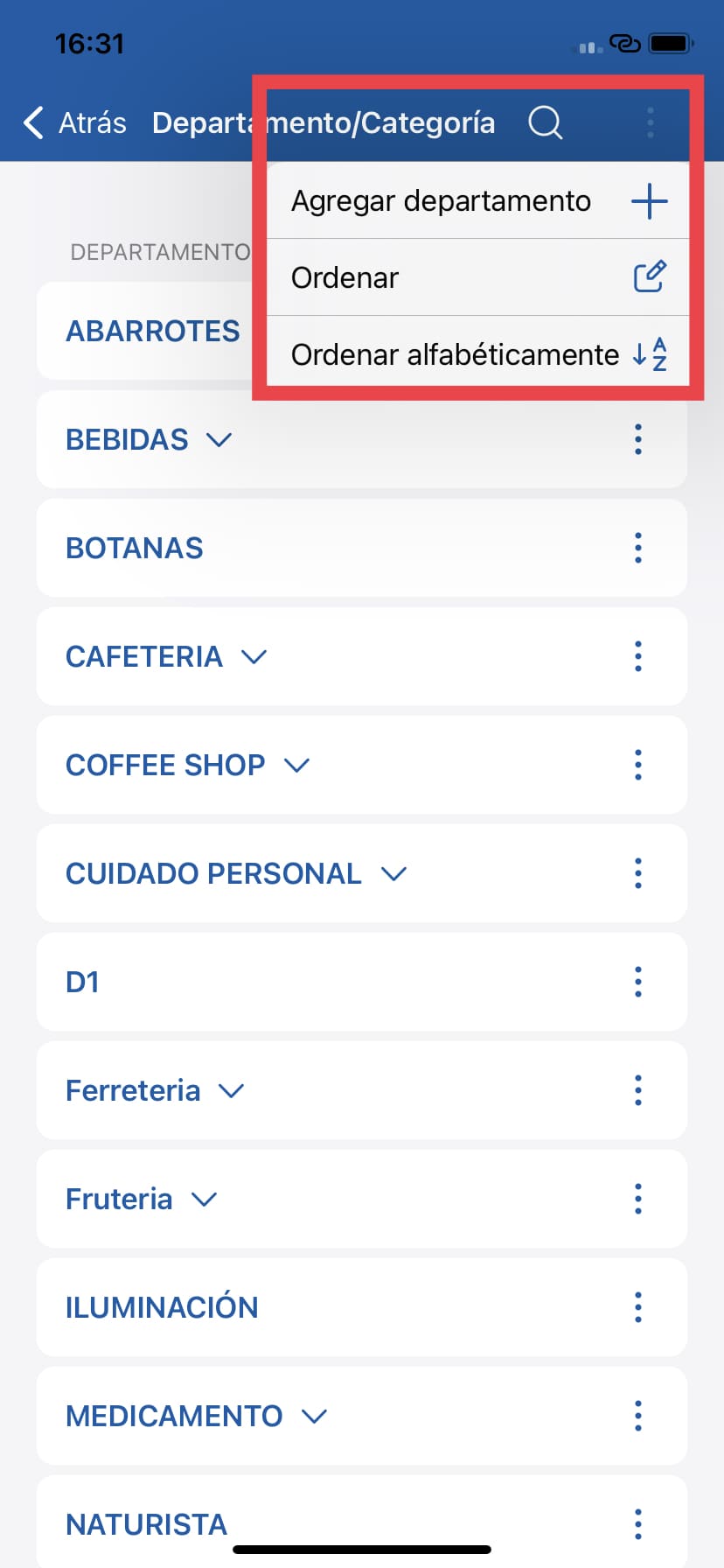Open the three-dot menu for D1
Screen dimensions: 724x1568
638,982
